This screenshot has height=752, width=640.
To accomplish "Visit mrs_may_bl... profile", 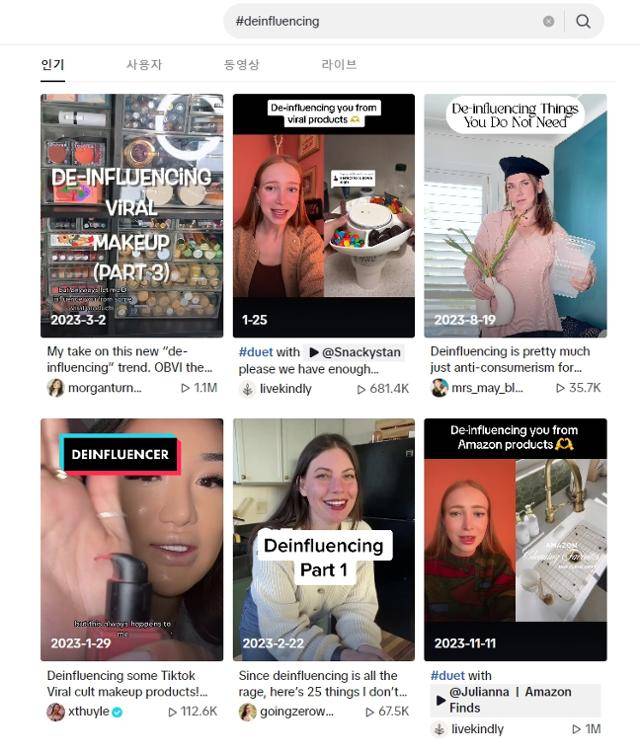I will [486, 388].
